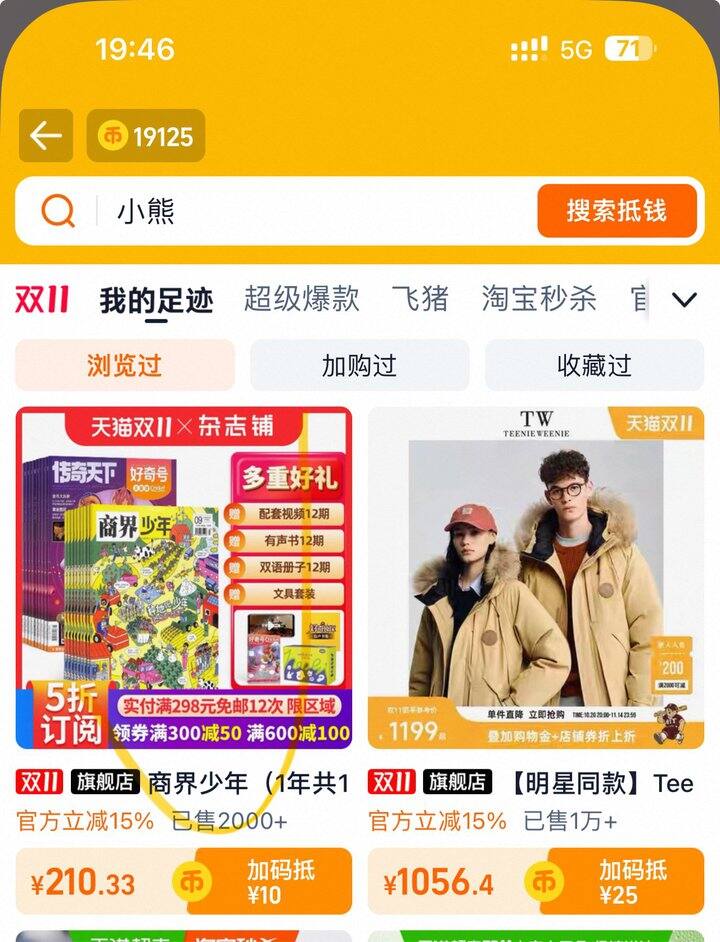Switch to the 双11 tab
Viewport: 720px width, 942px height.
coord(42,299)
